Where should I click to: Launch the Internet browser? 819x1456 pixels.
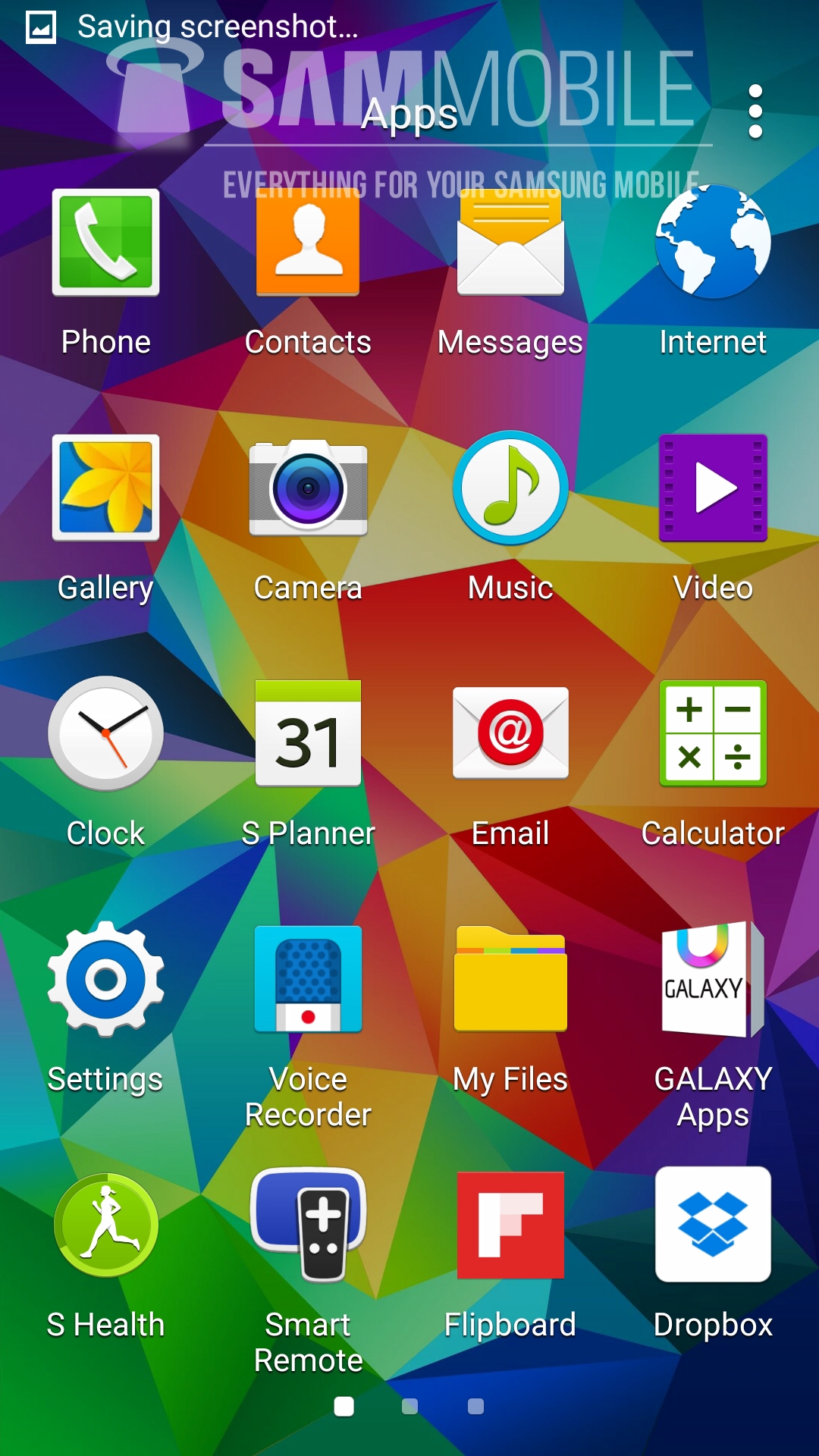pyautogui.click(x=713, y=243)
